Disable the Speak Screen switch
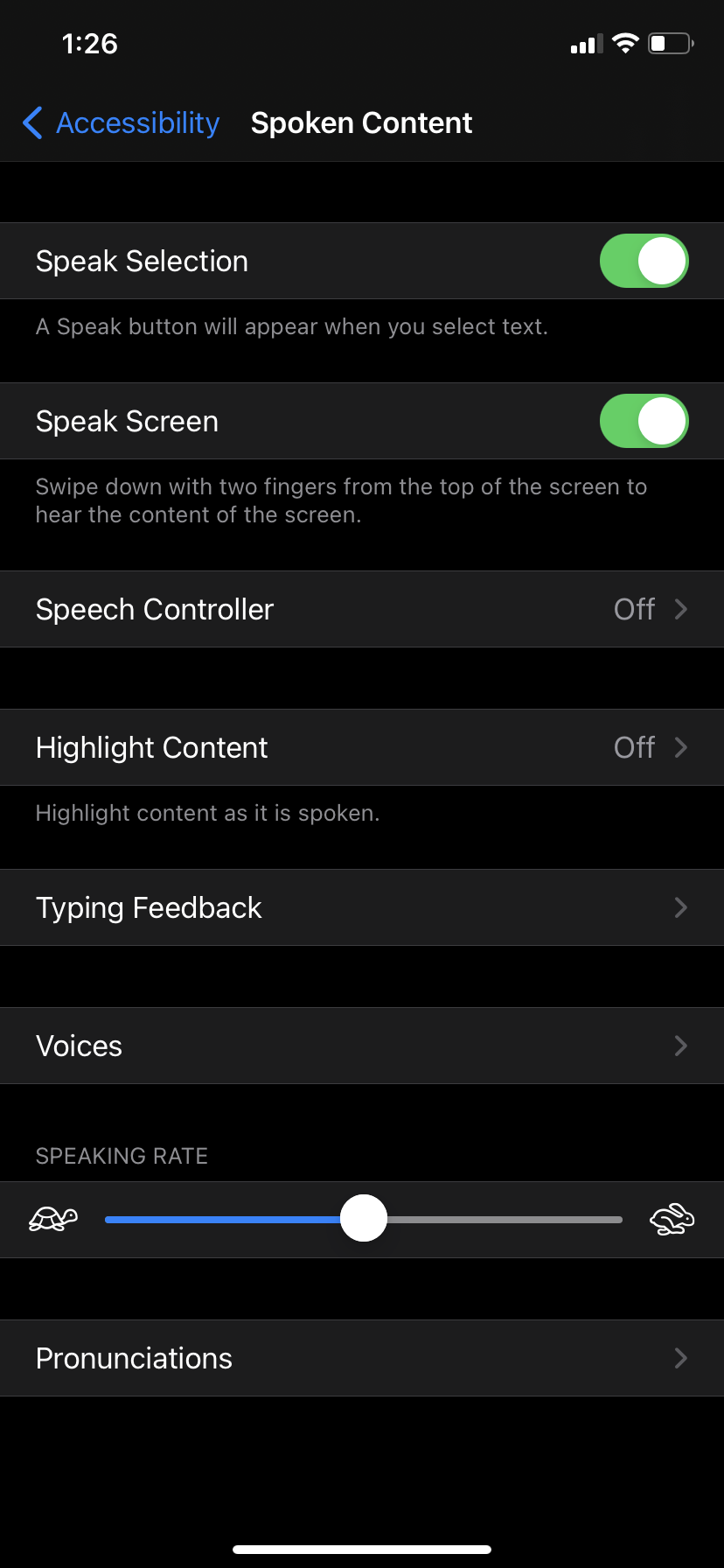The width and height of the screenshot is (724, 1568). tap(644, 421)
